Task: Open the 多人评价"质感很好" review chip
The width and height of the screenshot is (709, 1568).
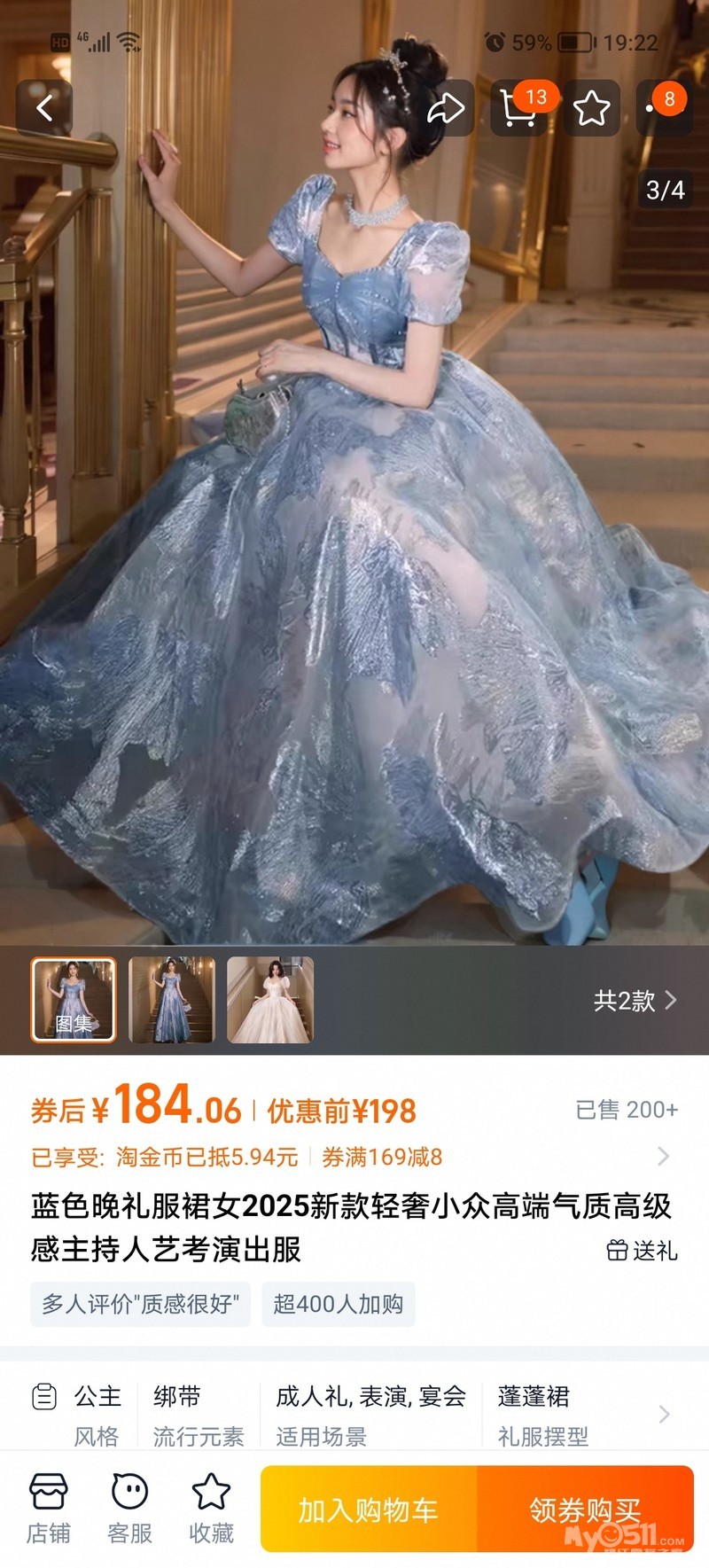Action: 140,1304
